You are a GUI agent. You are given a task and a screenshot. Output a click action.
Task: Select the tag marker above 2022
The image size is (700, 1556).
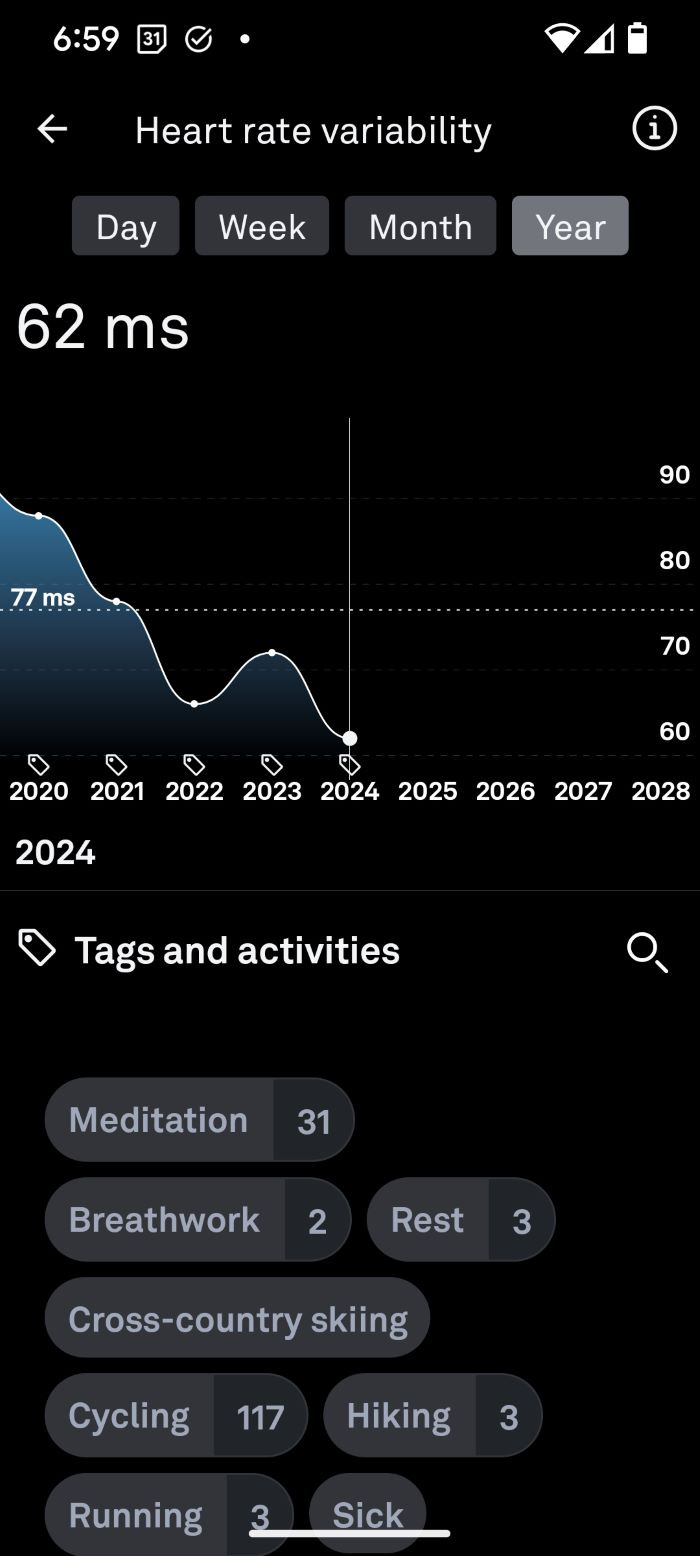194,765
